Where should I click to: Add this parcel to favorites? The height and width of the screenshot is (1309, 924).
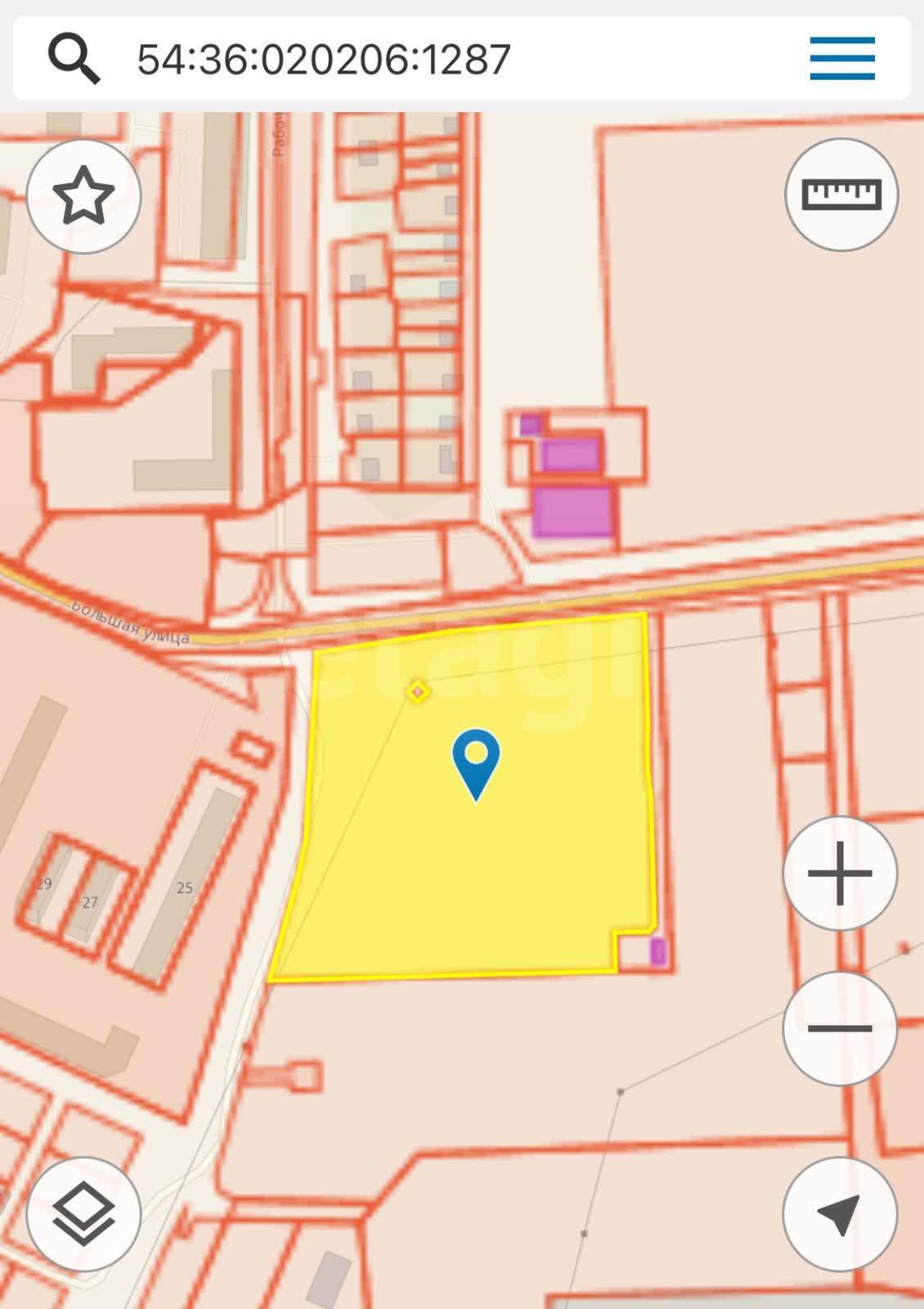coord(83,196)
